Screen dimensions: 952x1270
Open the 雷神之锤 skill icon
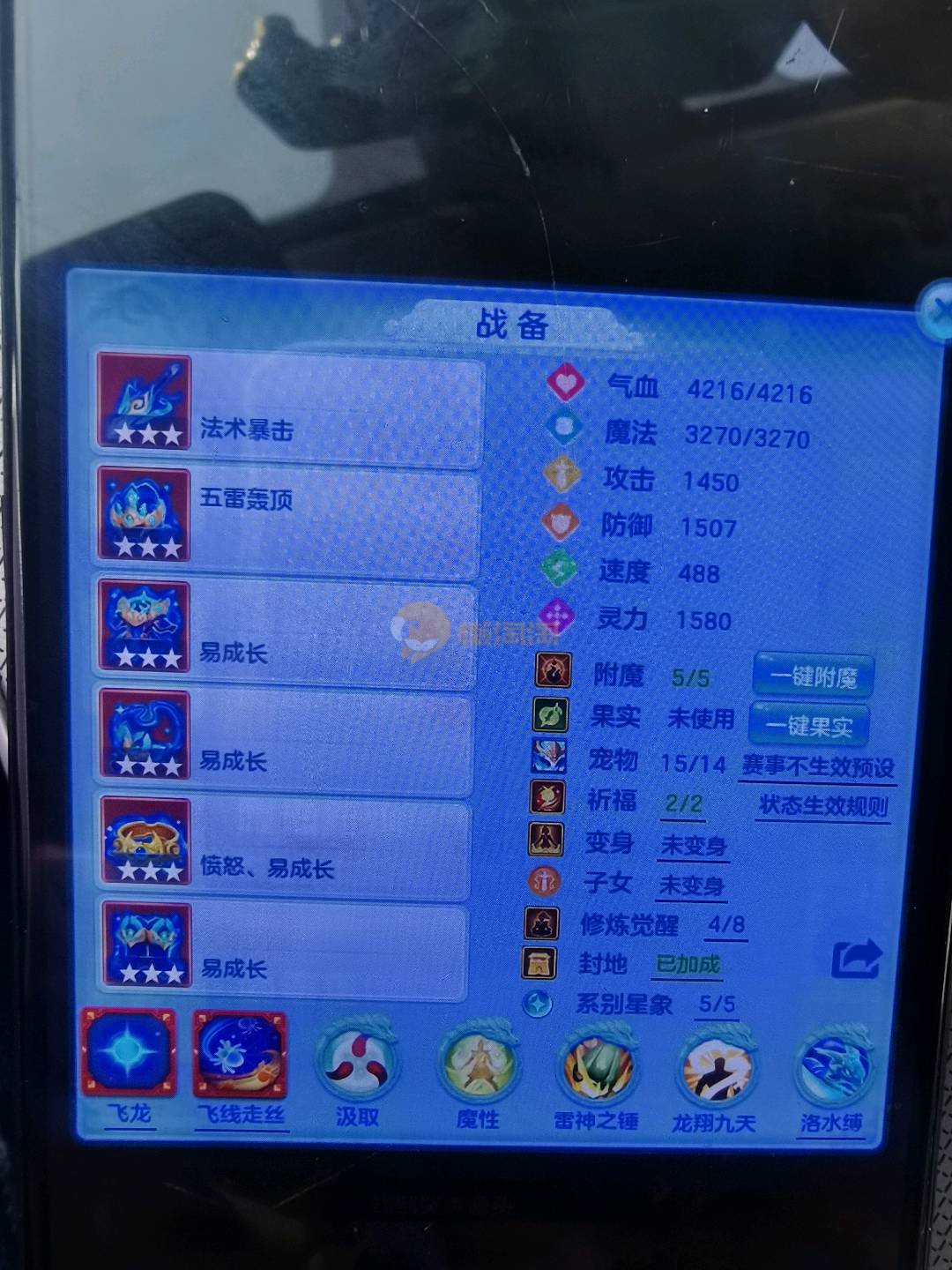point(596,1065)
